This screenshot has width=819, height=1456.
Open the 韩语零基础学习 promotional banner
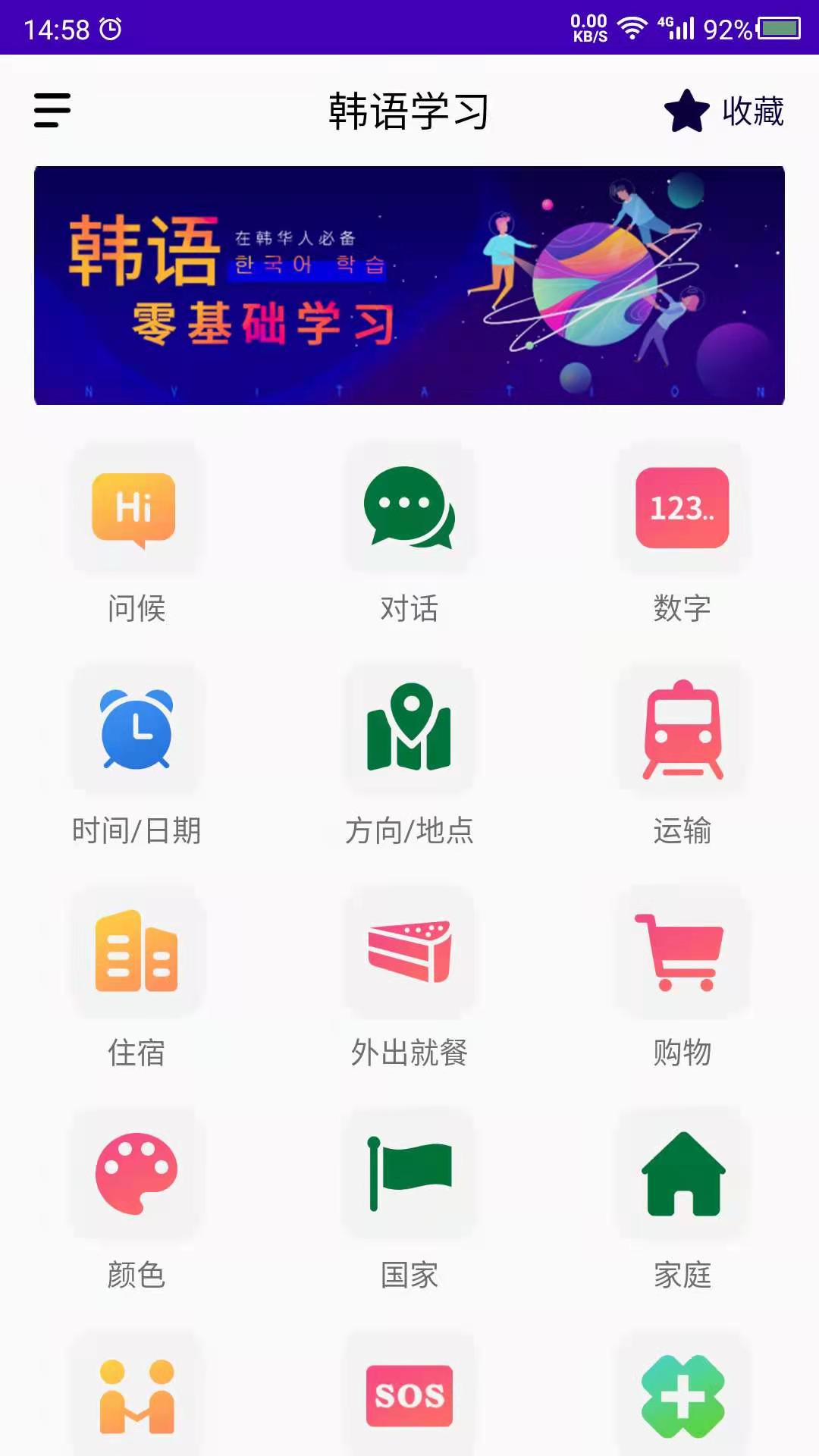(x=409, y=284)
